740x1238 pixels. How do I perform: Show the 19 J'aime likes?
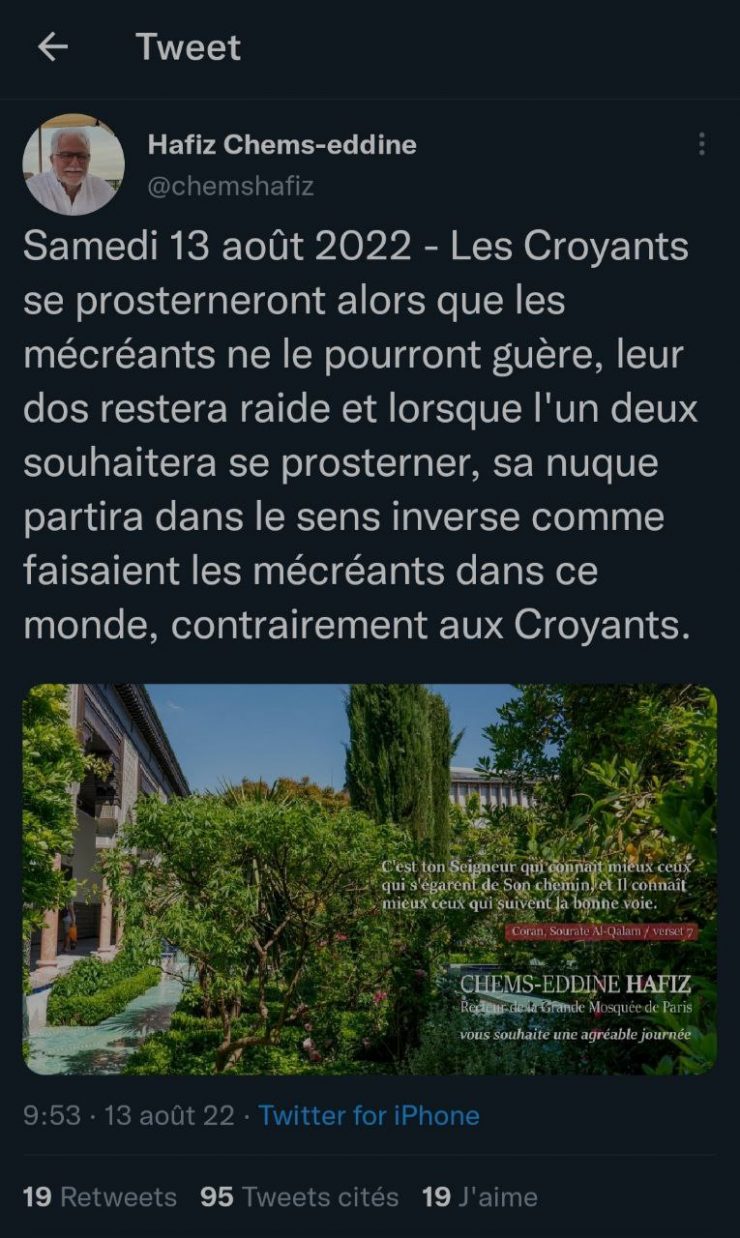[479, 1197]
